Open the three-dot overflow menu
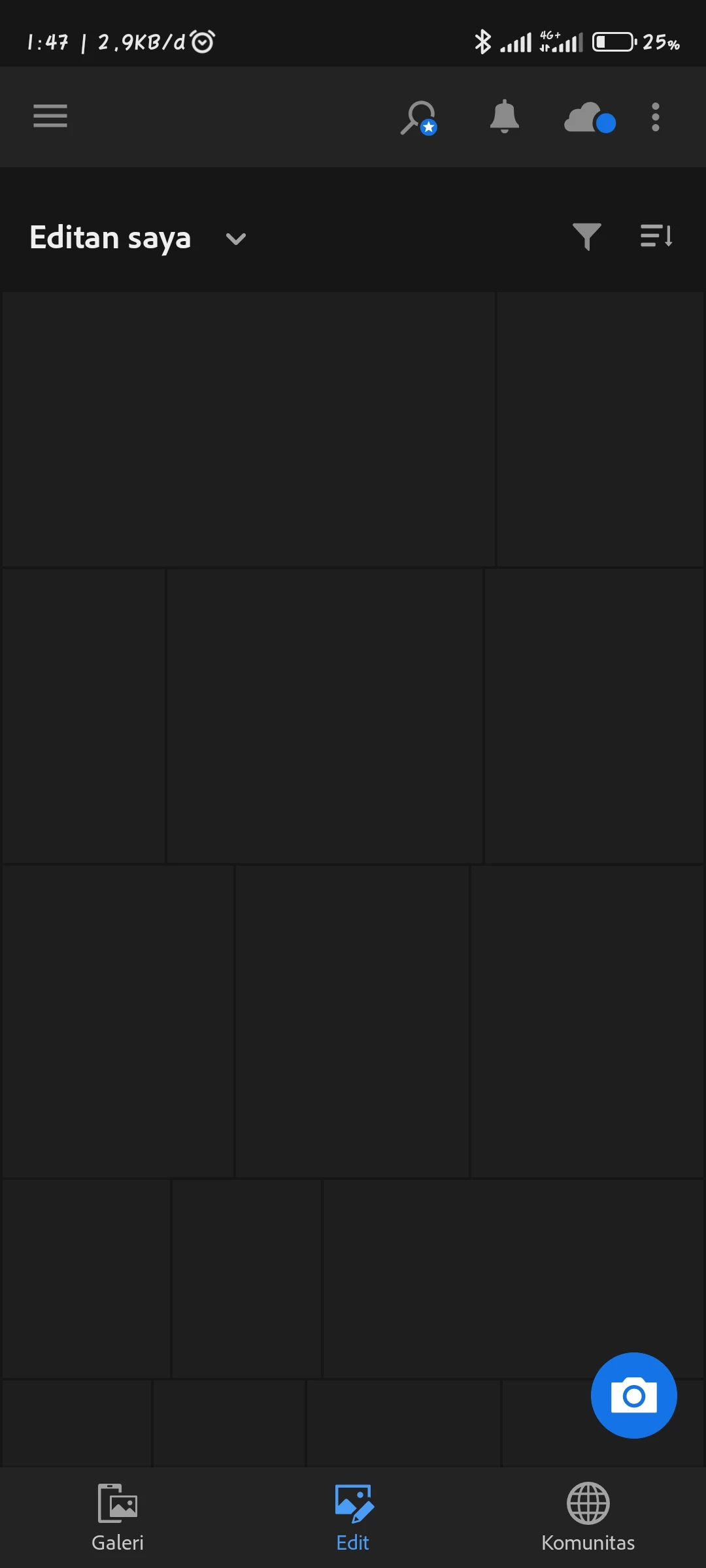 [655, 117]
